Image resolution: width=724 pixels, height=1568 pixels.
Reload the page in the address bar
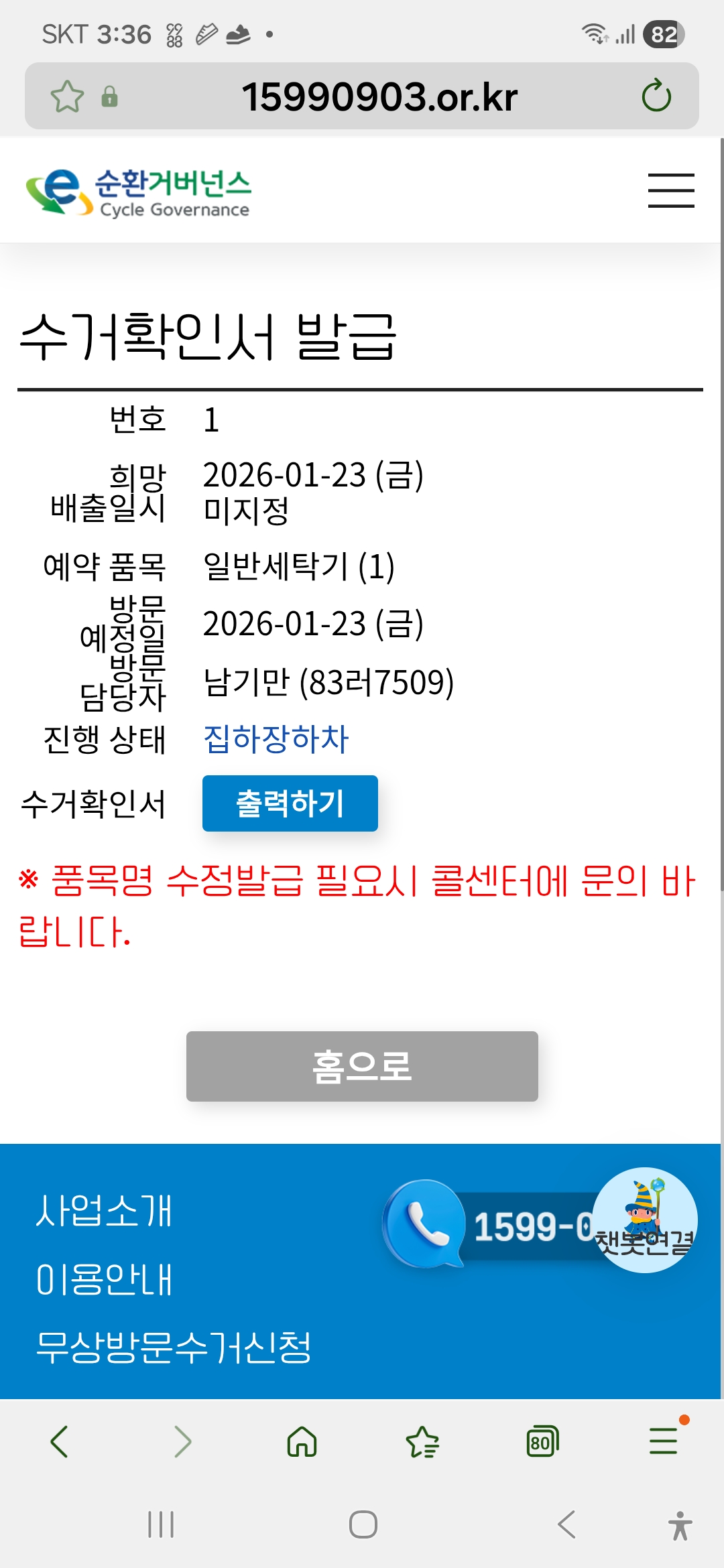[656, 96]
